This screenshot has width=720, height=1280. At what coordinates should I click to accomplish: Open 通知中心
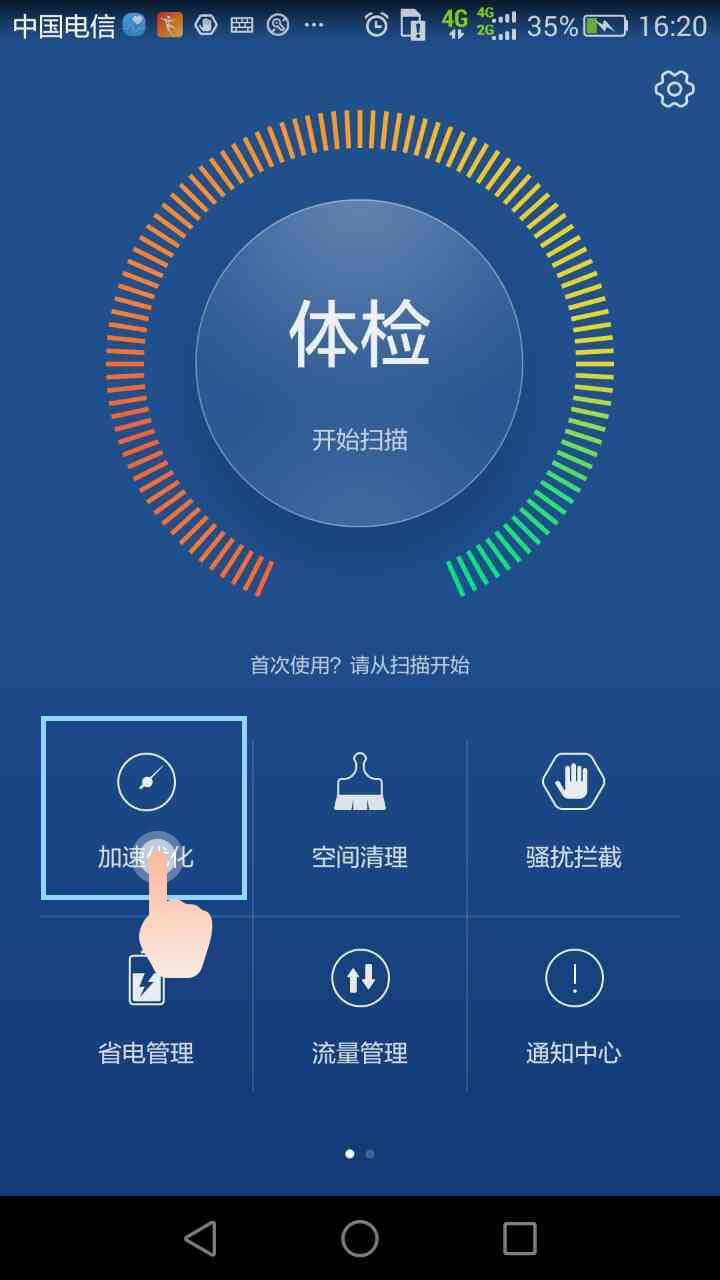574,1005
